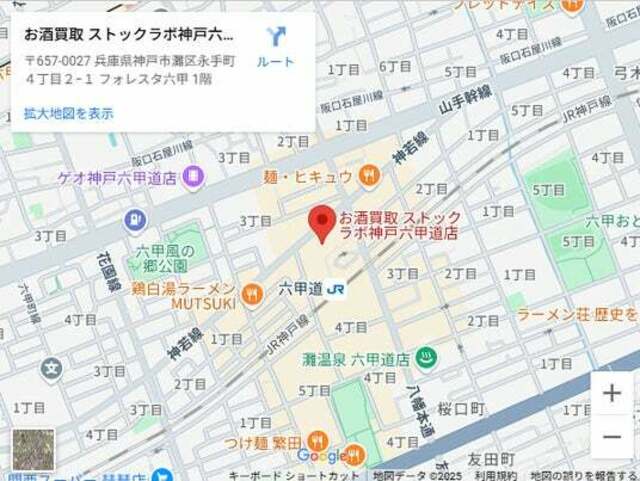640x481 pixels.
Task: Open the つけ麺 繁田 restaurant marker
Action: pos(317,440)
